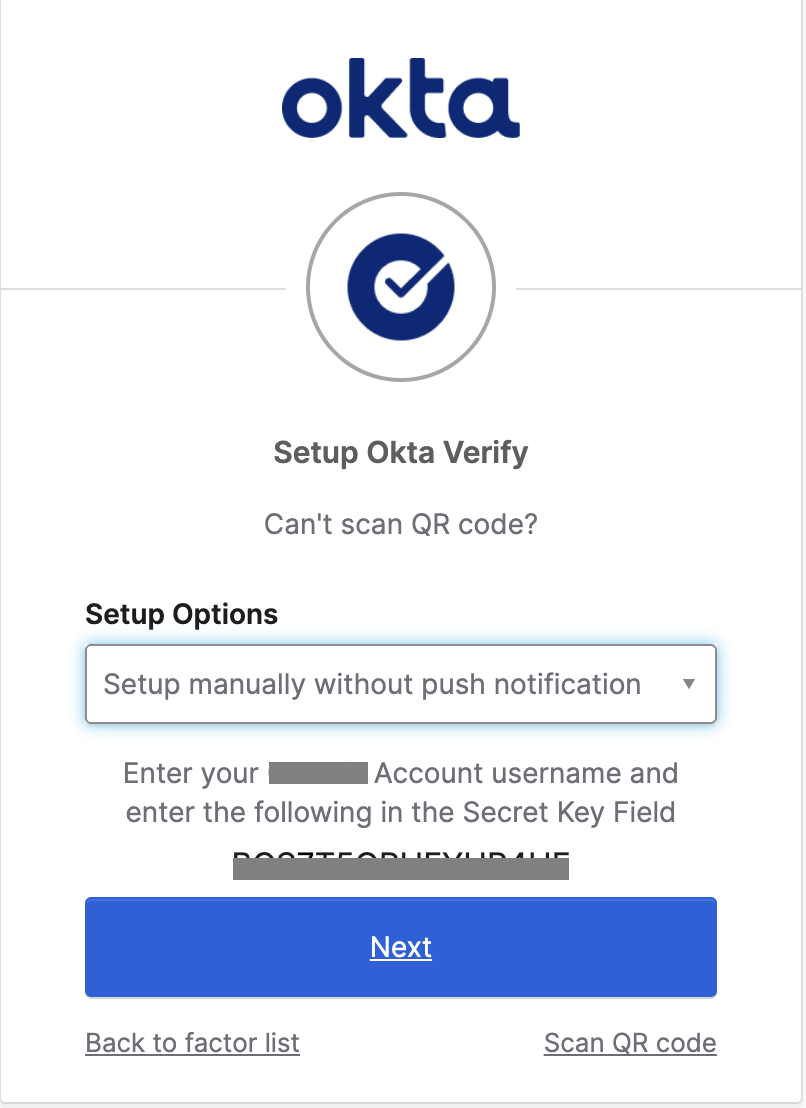
Task: Click the redacted secret key value
Action: coord(401,866)
